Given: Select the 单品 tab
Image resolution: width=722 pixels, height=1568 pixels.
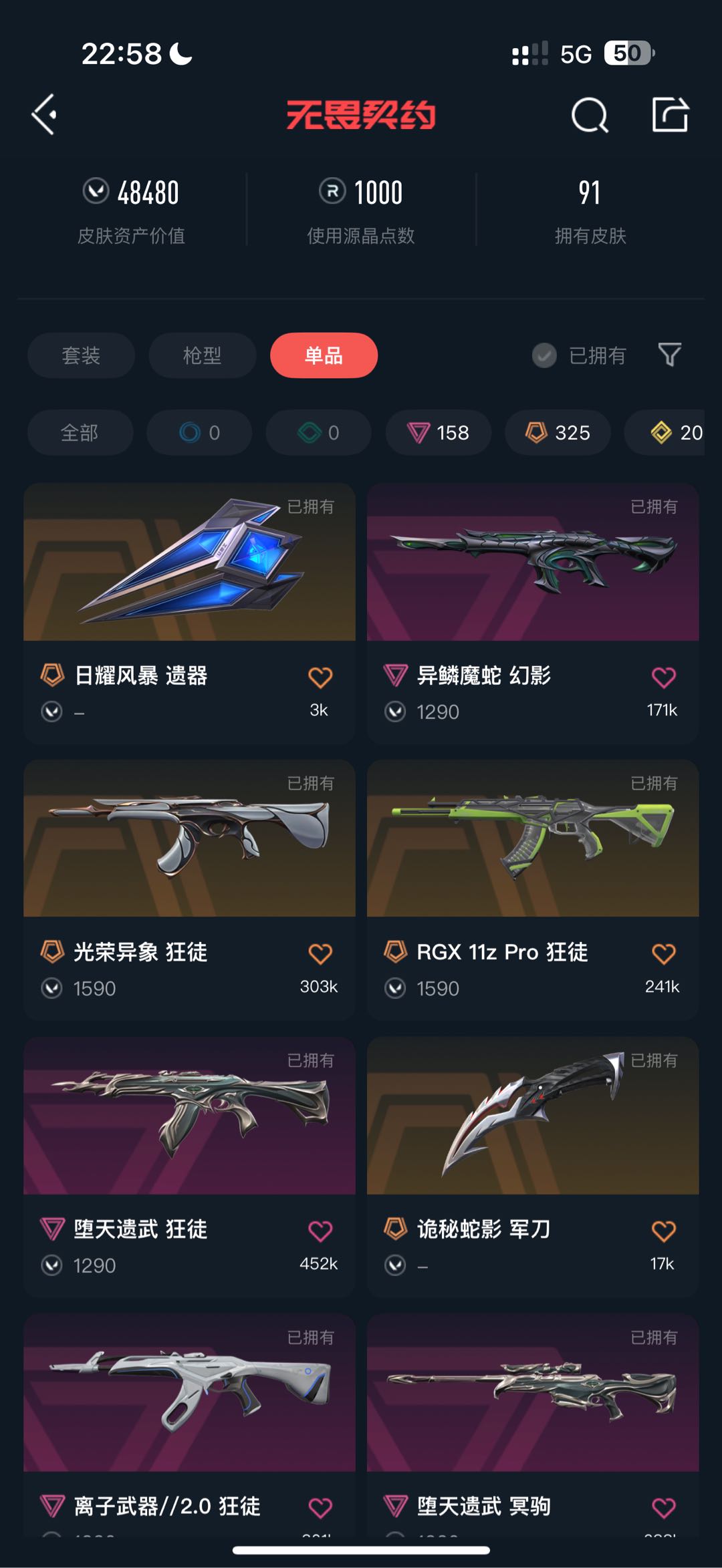Looking at the screenshot, I should (x=324, y=355).
